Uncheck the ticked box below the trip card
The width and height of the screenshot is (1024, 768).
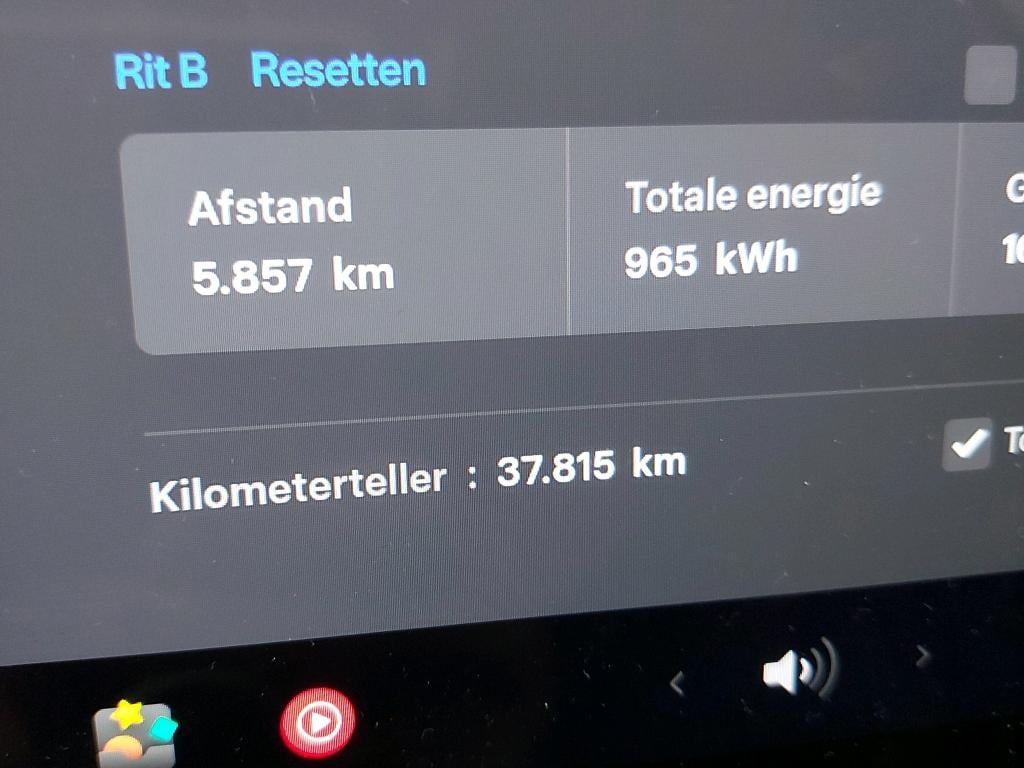click(x=967, y=445)
